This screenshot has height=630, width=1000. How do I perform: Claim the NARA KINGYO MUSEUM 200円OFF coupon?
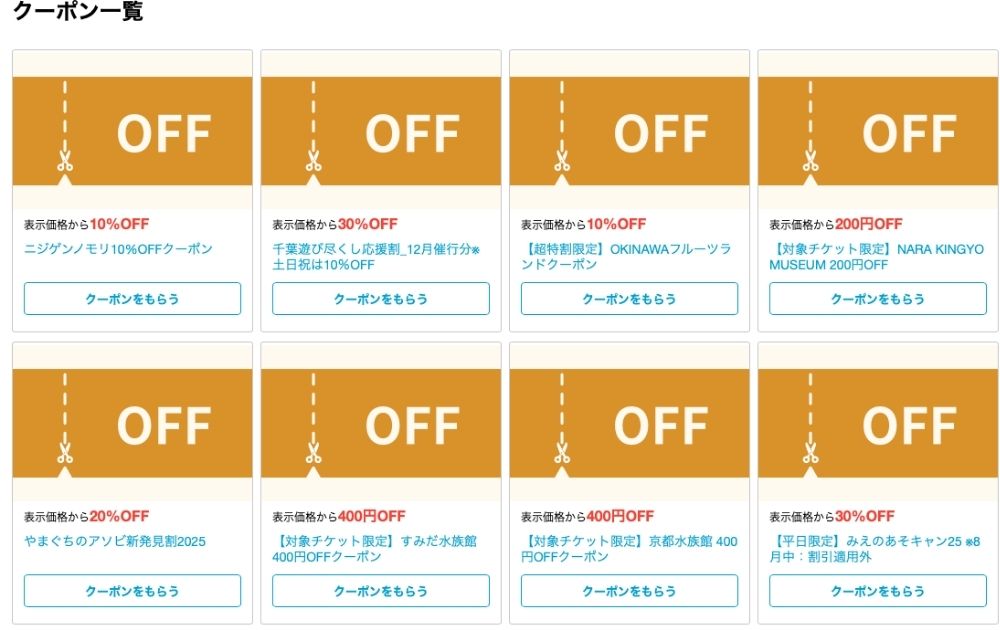point(878,299)
